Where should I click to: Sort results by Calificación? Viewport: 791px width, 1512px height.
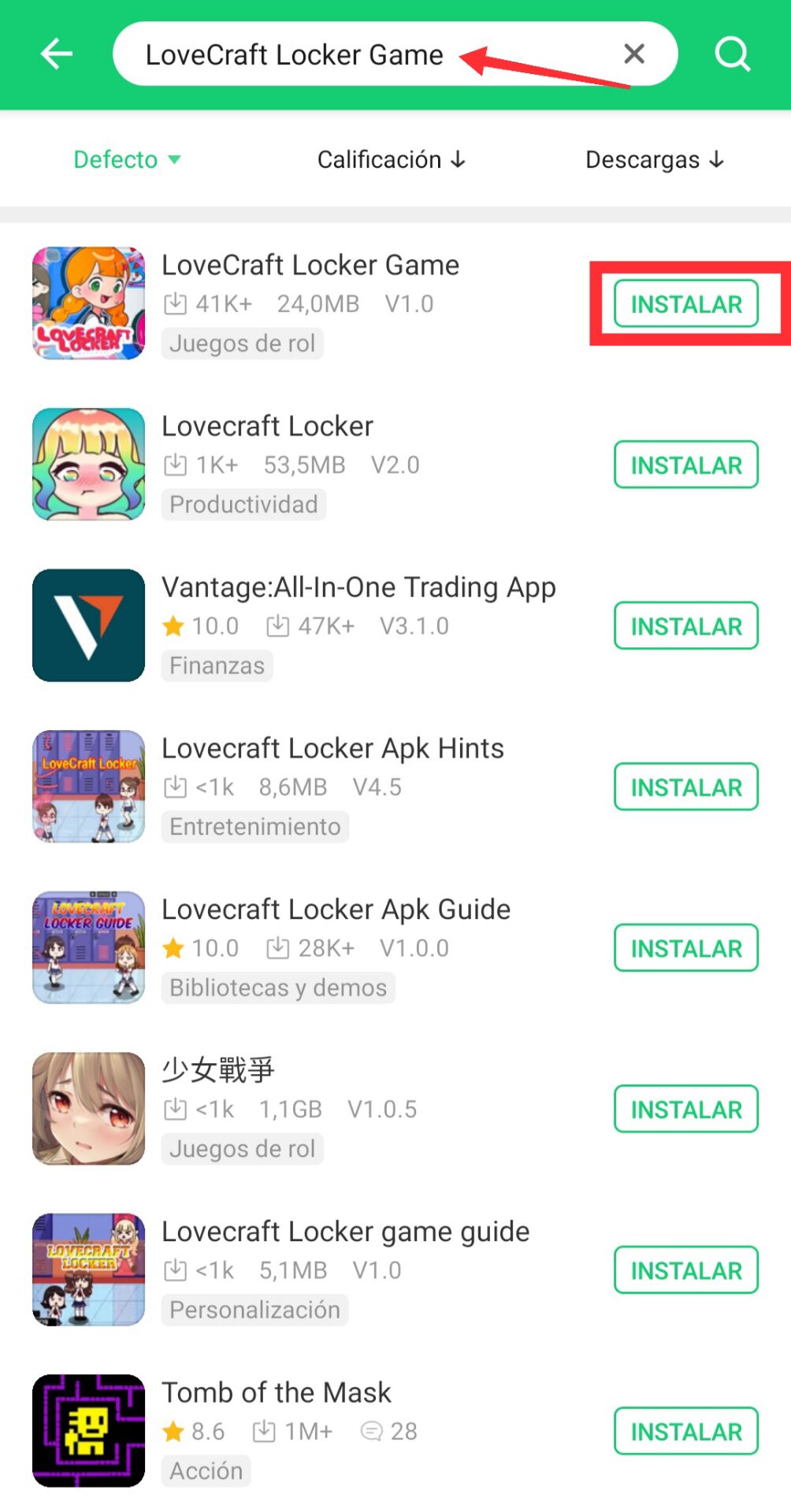pyautogui.click(x=391, y=159)
